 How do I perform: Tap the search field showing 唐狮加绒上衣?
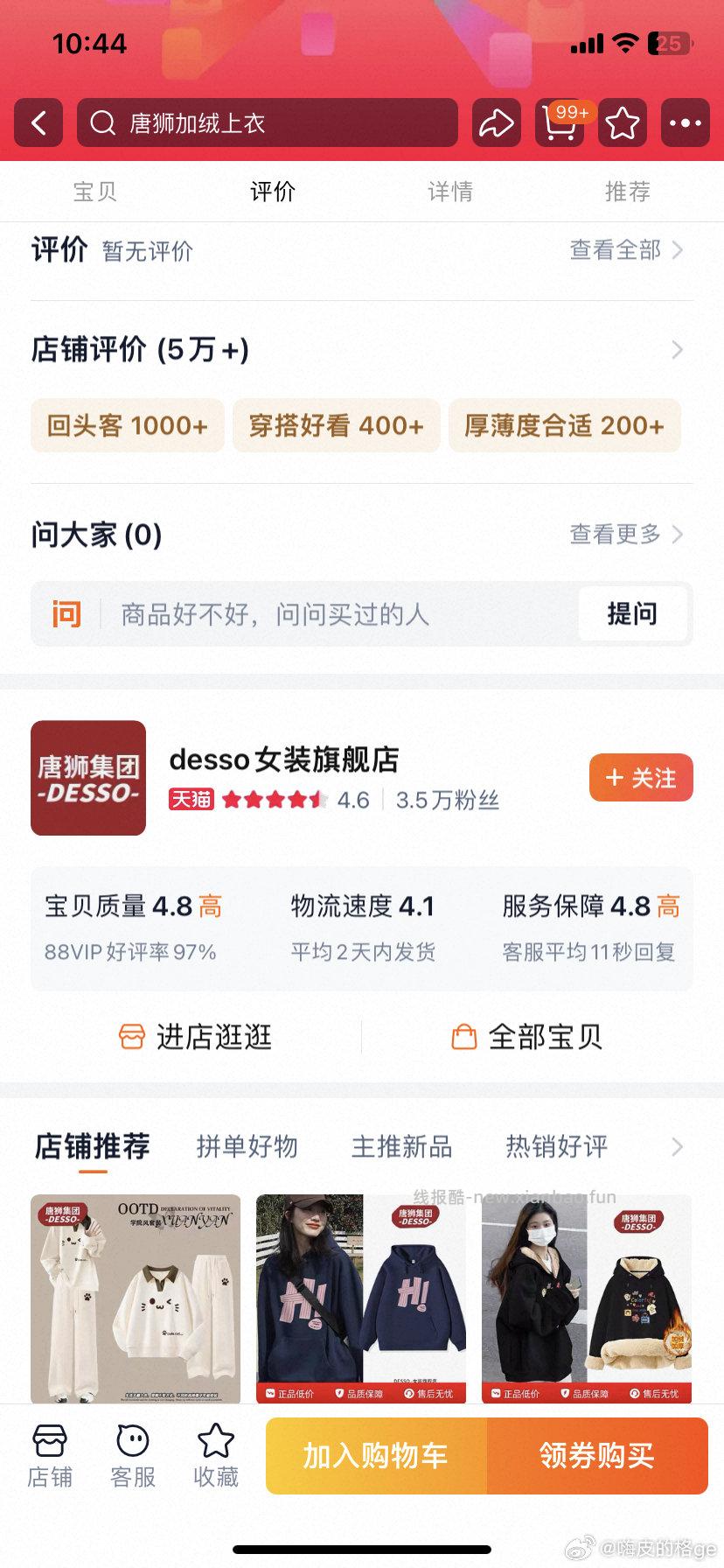[262, 123]
